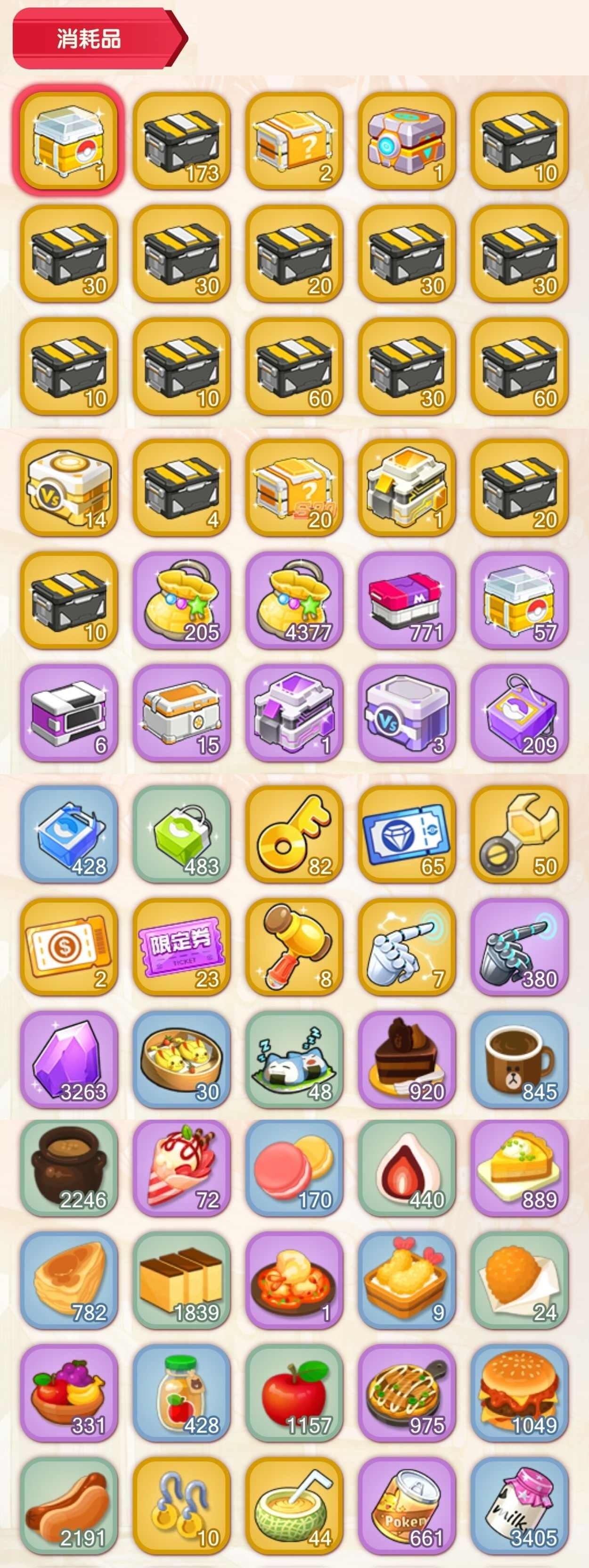Open the golden wrench item showing 50

pos(519,834)
